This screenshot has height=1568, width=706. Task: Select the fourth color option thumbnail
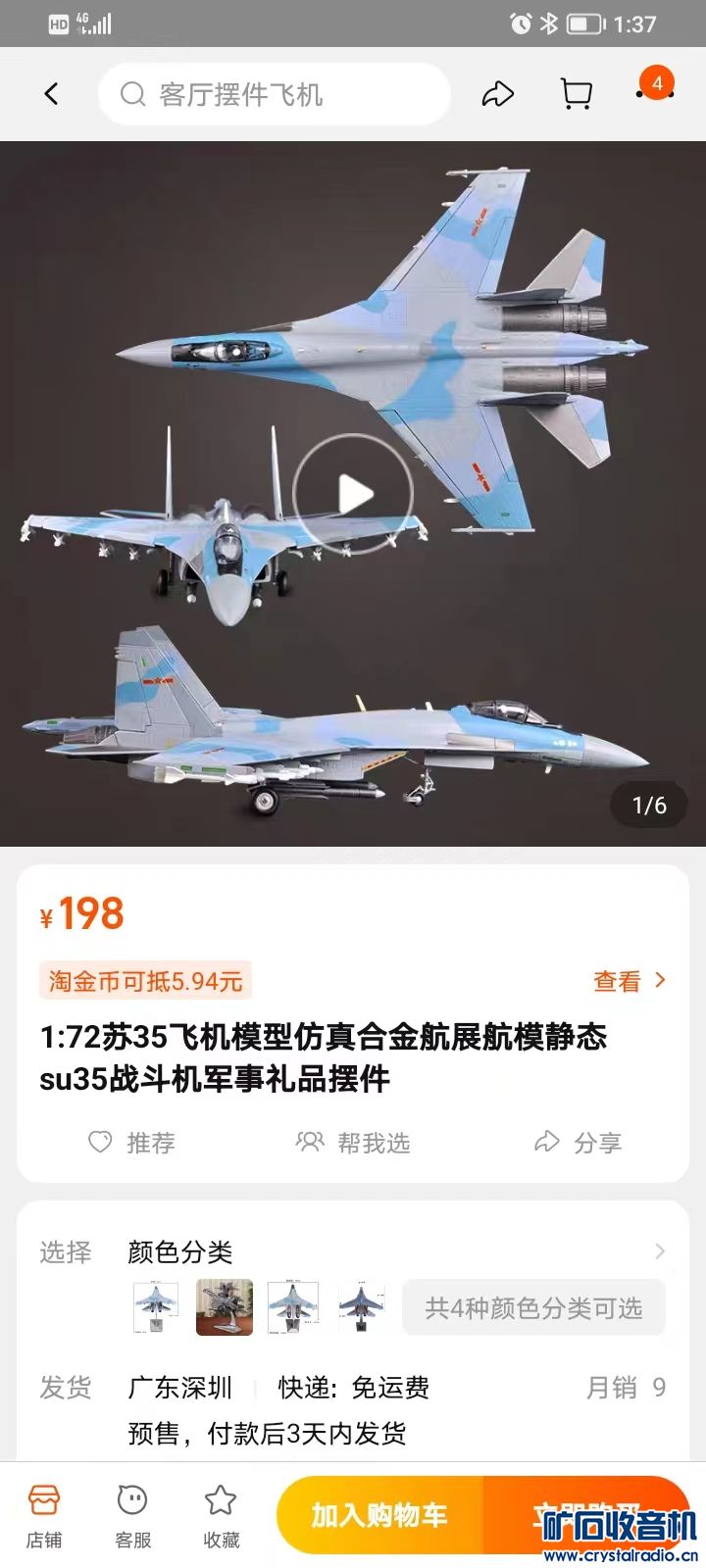(x=362, y=1307)
